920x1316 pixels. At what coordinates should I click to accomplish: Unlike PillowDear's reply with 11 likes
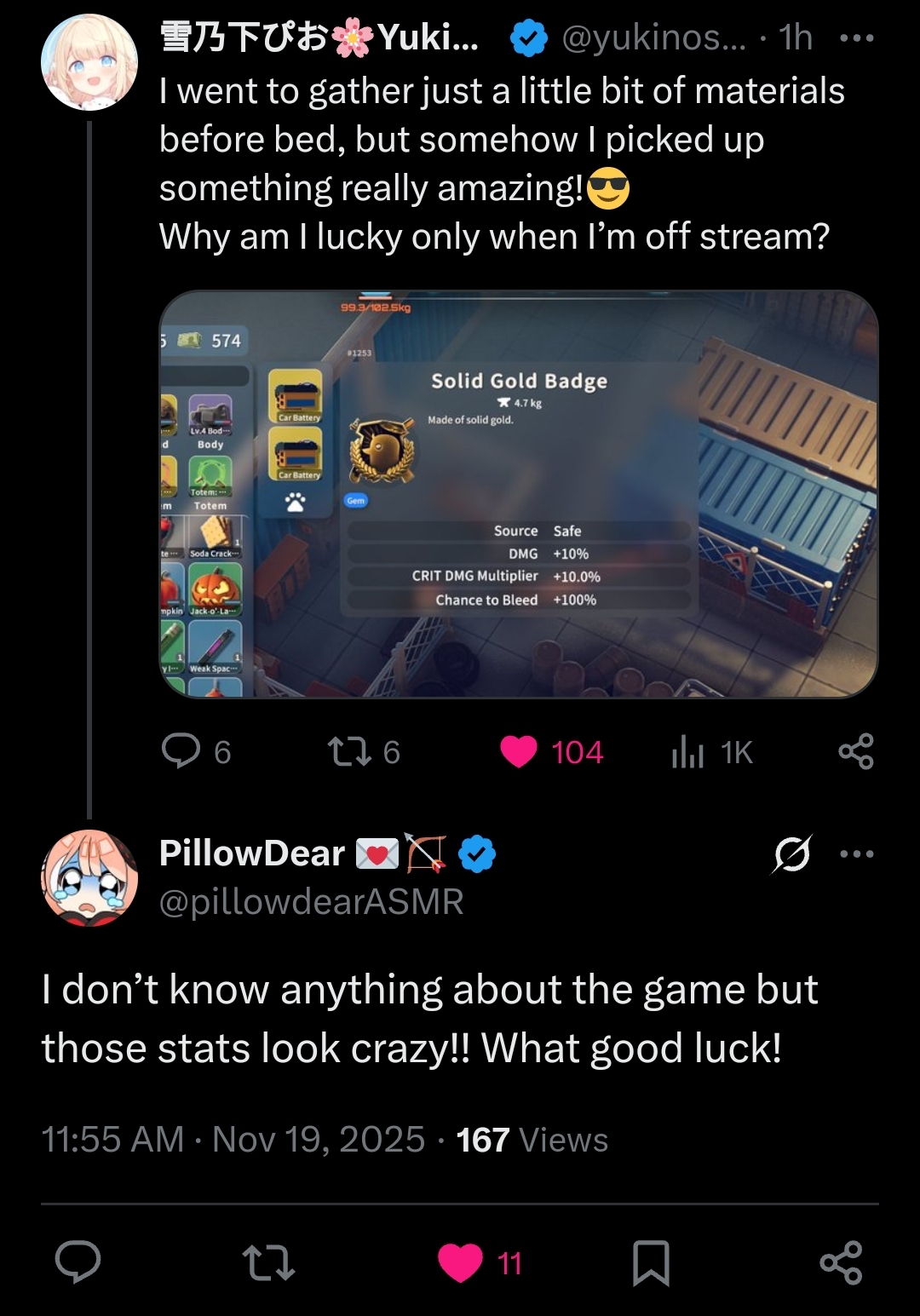(461, 1262)
